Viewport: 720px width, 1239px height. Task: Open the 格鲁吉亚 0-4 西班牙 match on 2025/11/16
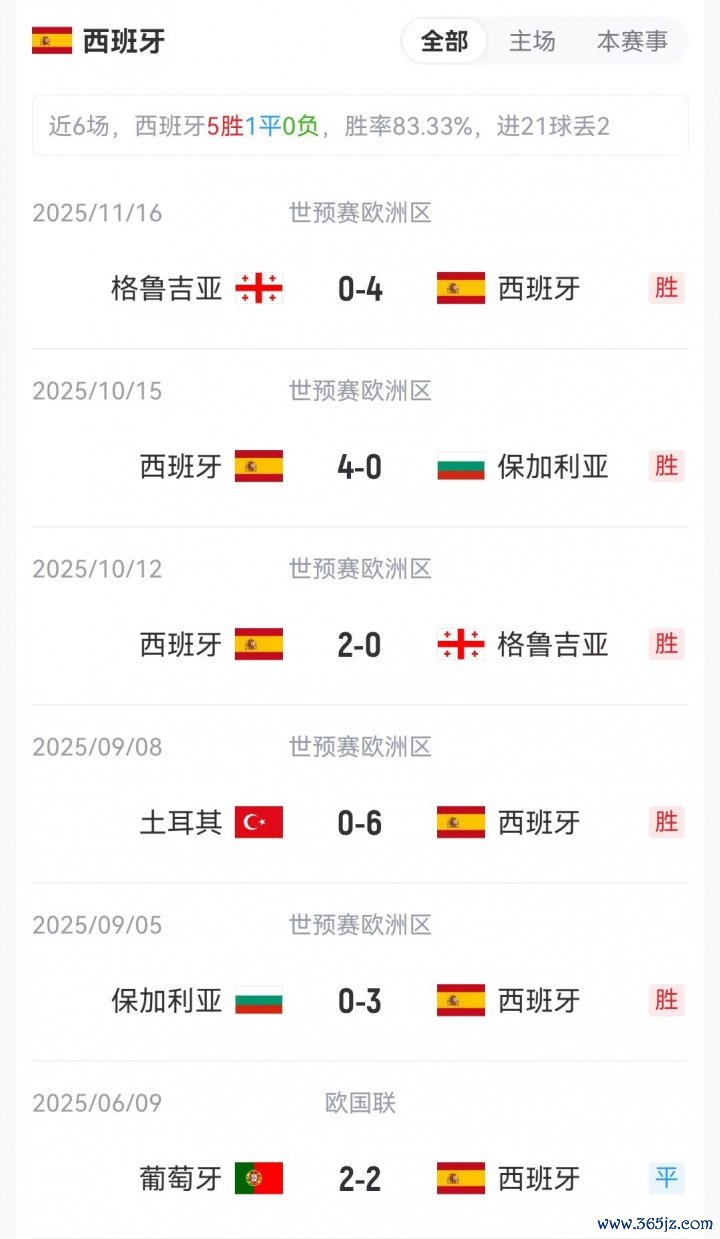click(360, 289)
